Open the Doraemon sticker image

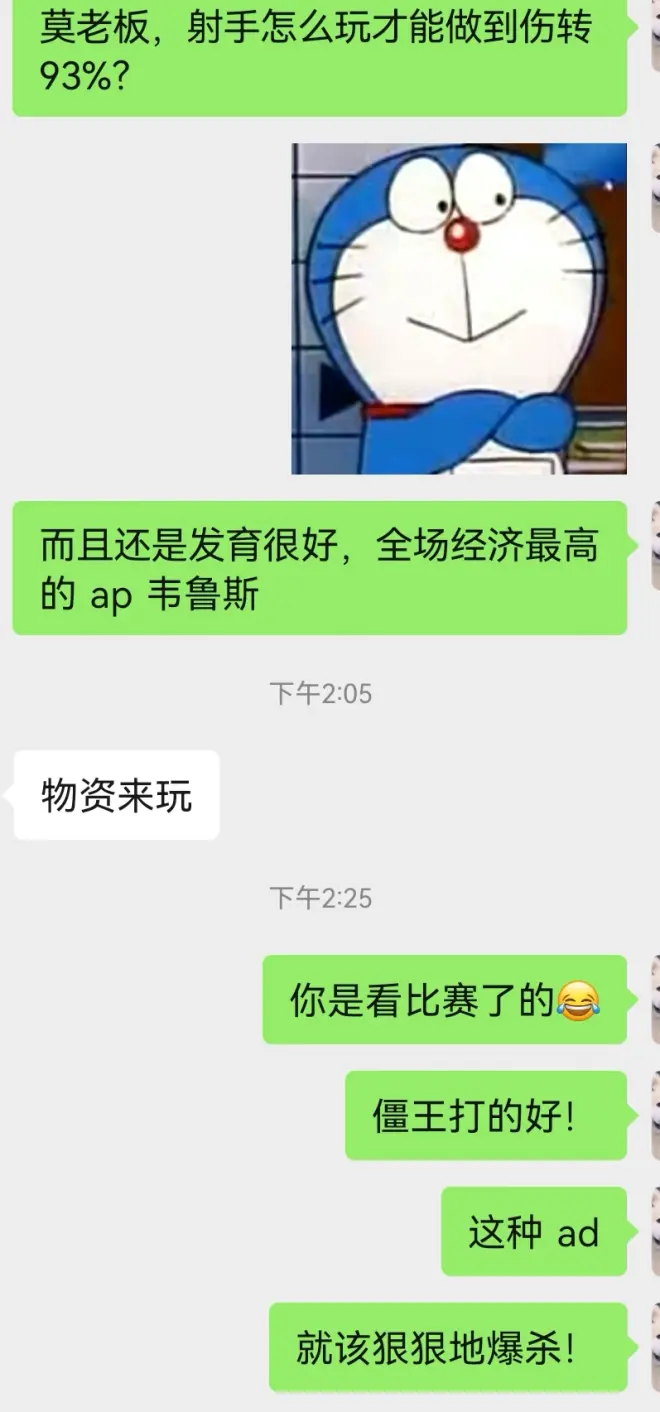[459, 308]
